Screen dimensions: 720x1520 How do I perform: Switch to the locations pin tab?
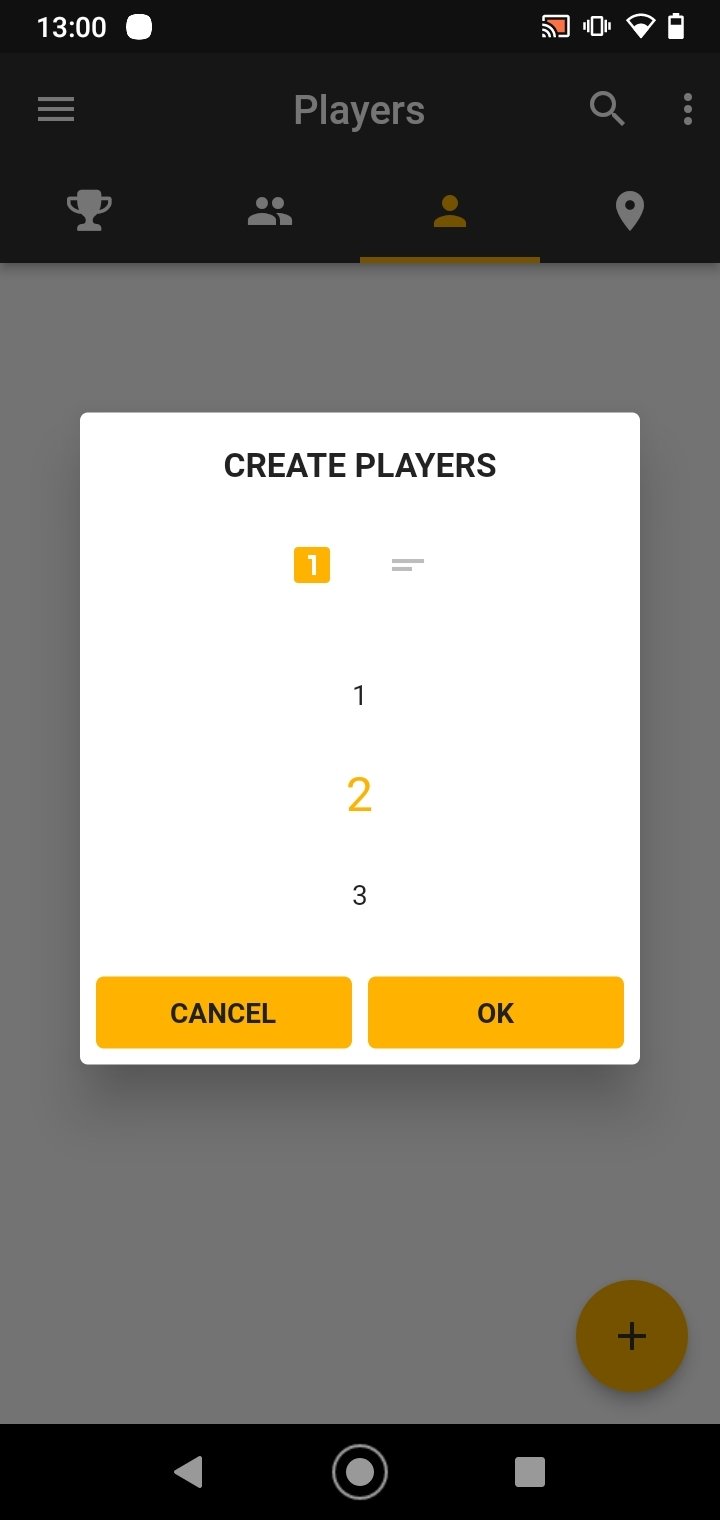coord(629,211)
